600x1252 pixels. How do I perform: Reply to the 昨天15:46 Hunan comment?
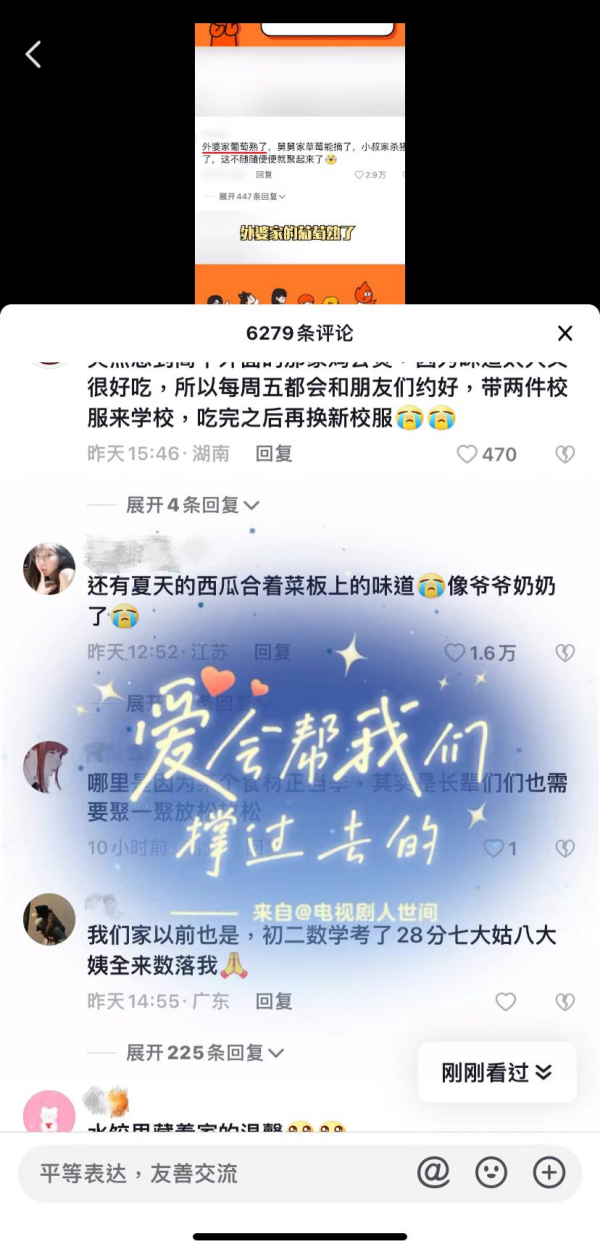(x=273, y=453)
